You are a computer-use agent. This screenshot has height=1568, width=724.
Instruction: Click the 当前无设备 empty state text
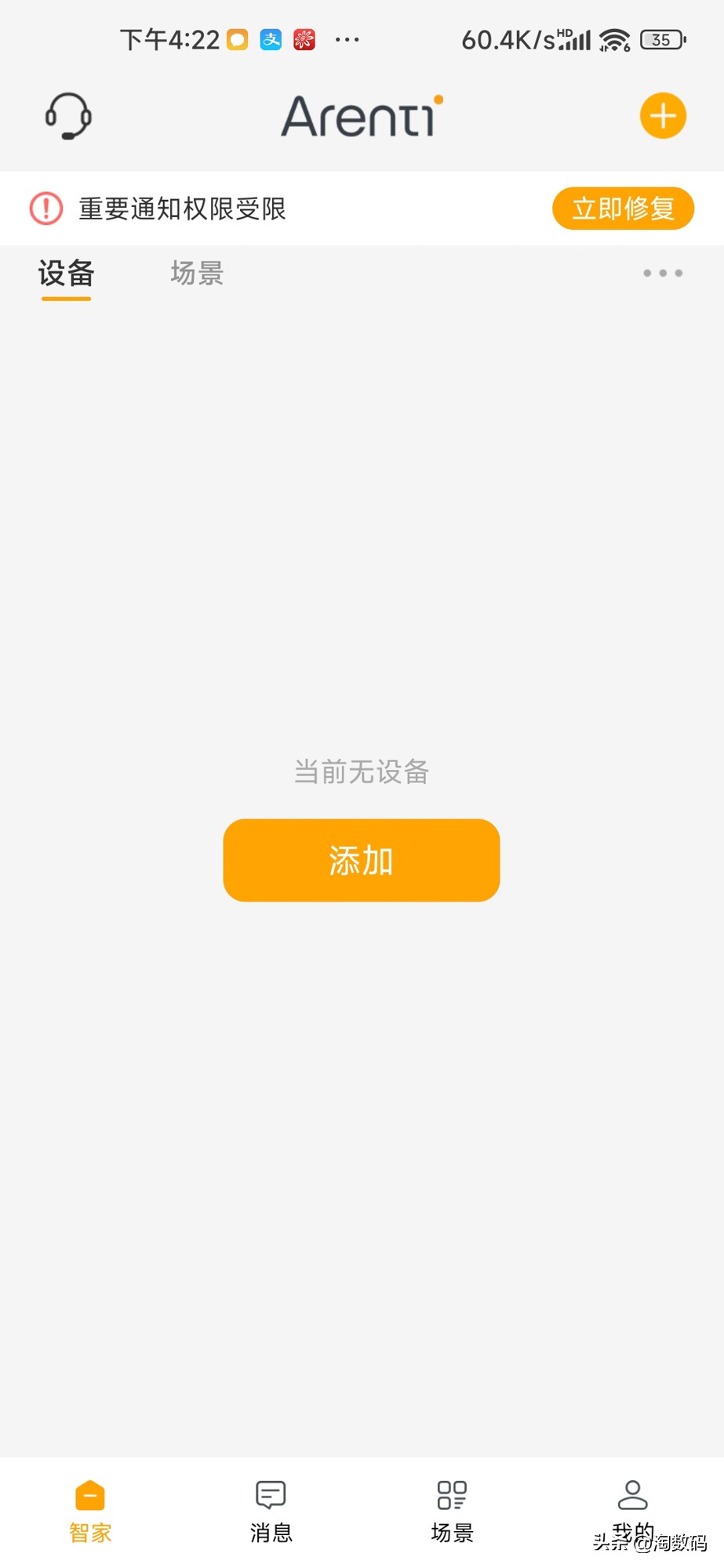click(x=361, y=772)
